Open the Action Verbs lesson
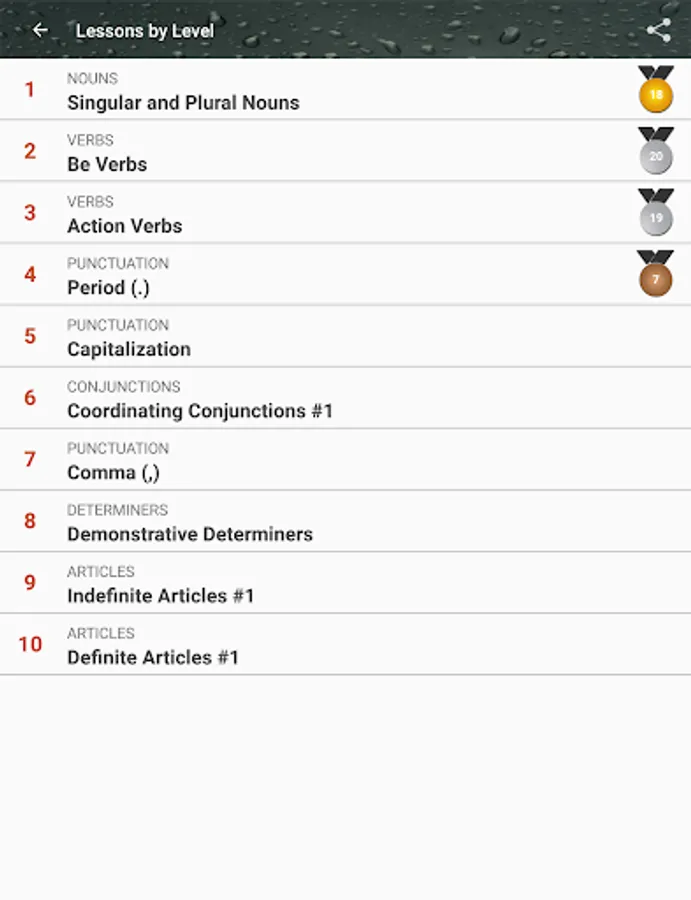This screenshot has height=900, width=691. tap(125, 226)
